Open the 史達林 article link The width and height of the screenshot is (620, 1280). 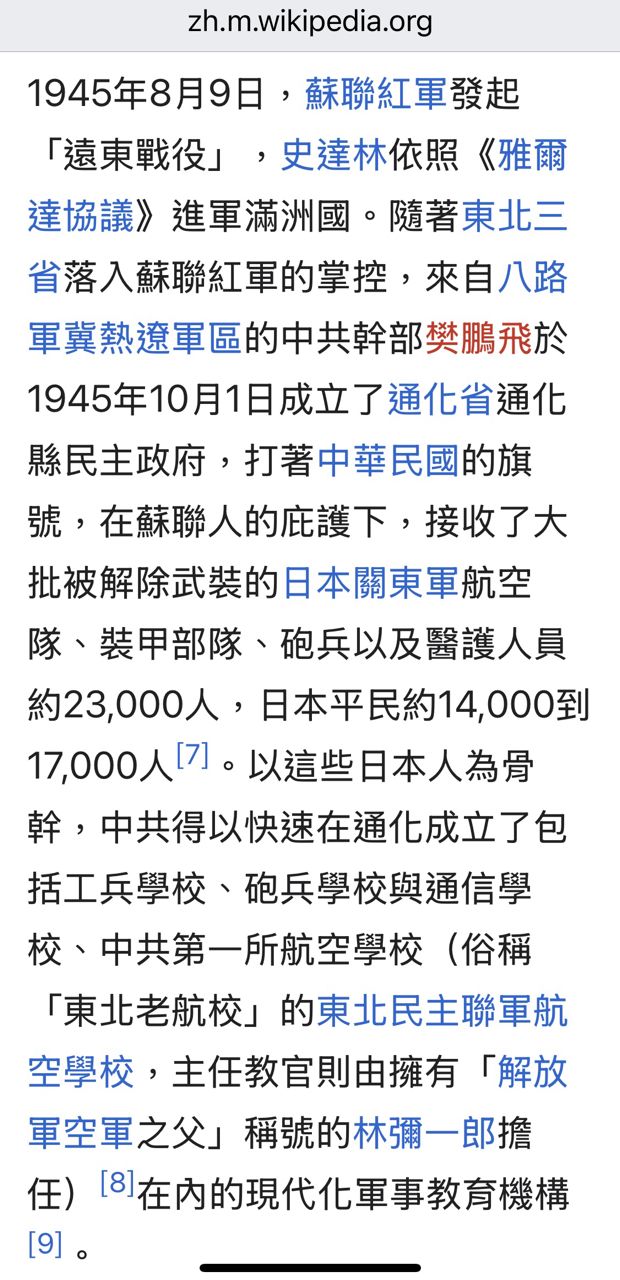(333, 156)
